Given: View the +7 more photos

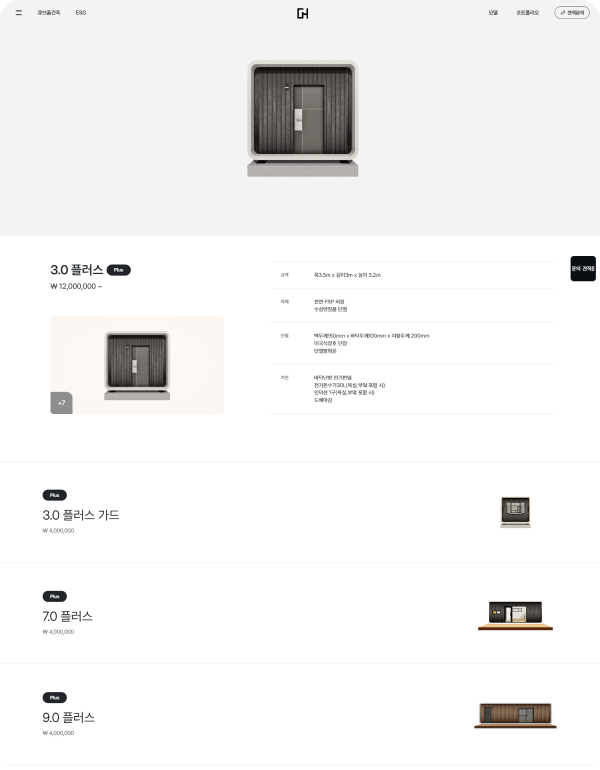Looking at the screenshot, I should click(62, 402).
